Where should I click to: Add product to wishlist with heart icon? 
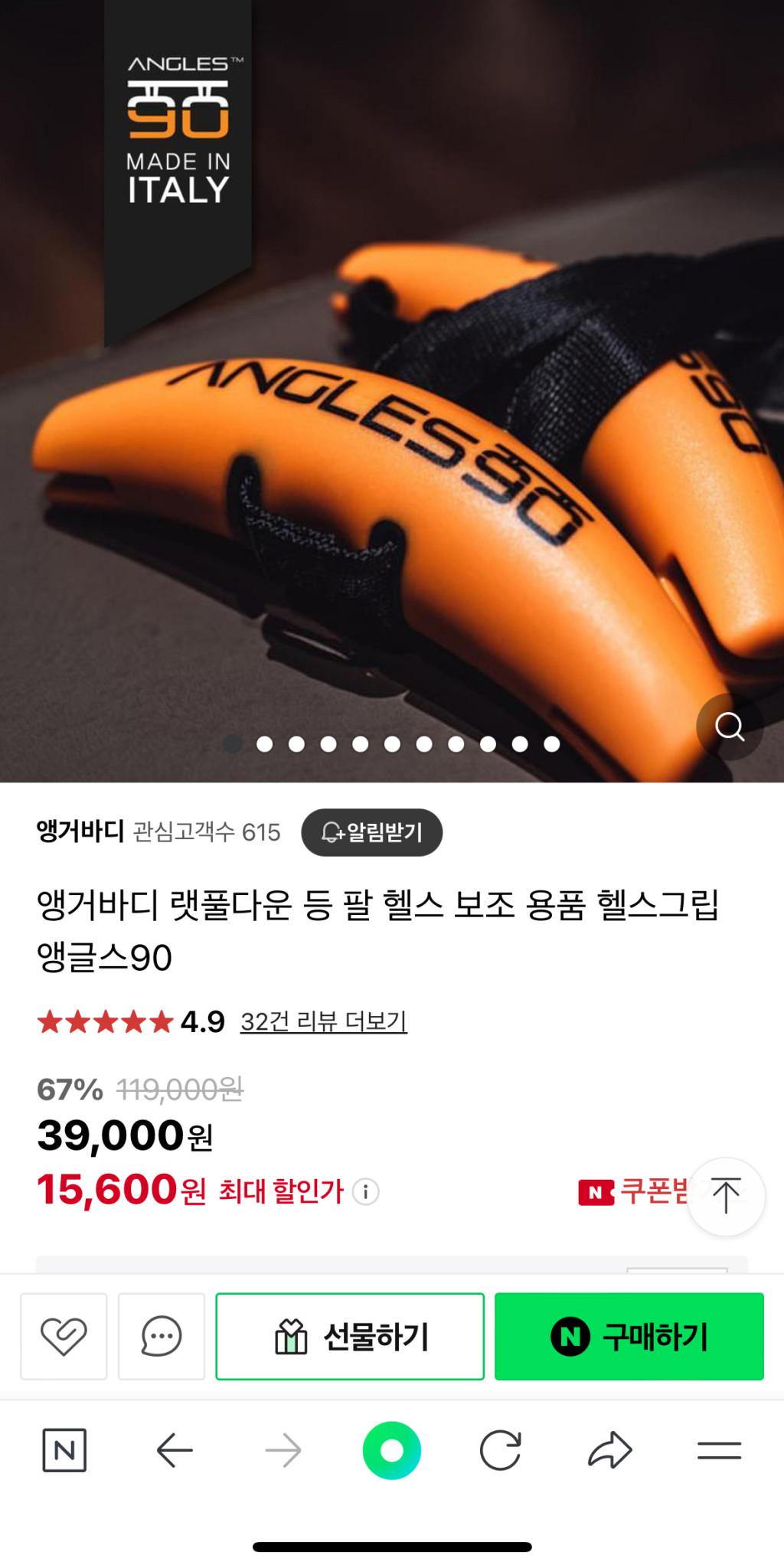coord(64,1336)
